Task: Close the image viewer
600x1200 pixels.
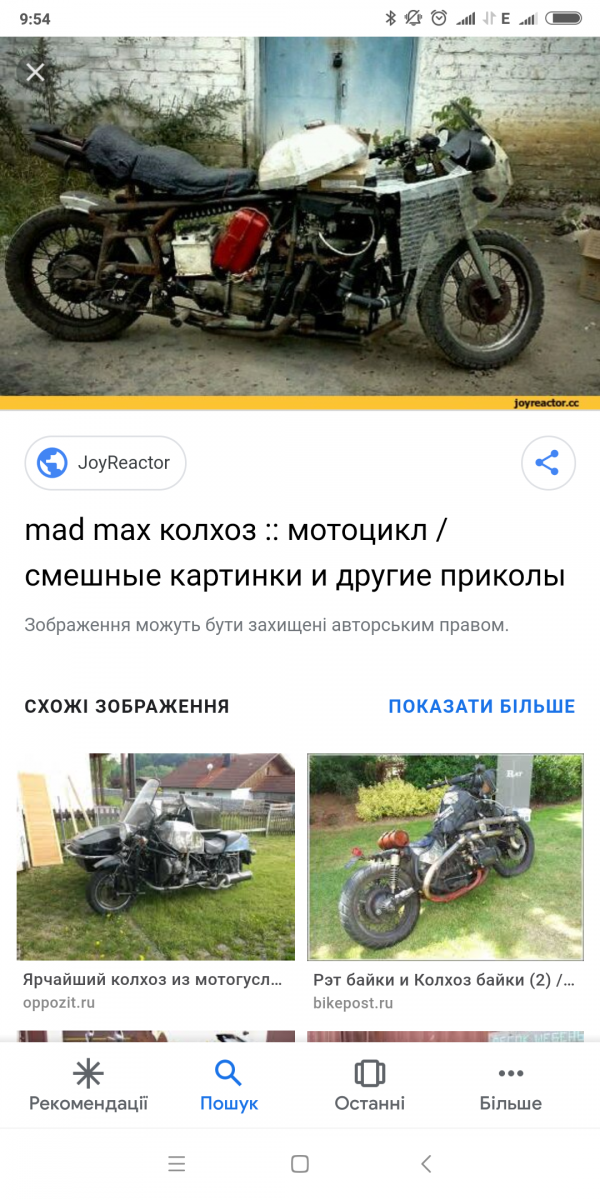Action: [35, 72]
